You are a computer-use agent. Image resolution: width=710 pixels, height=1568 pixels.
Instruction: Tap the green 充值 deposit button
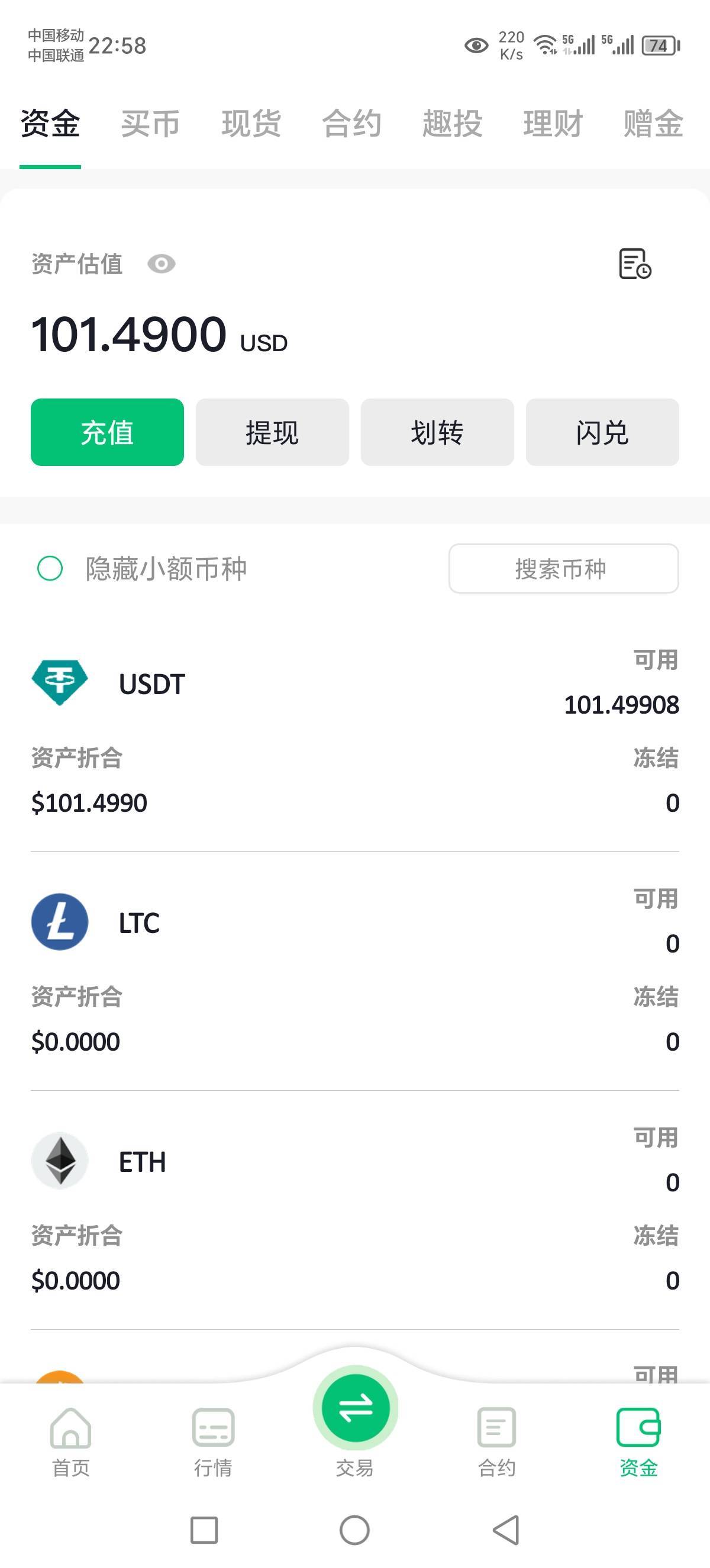pyautogui.click(x=107, y=432)
